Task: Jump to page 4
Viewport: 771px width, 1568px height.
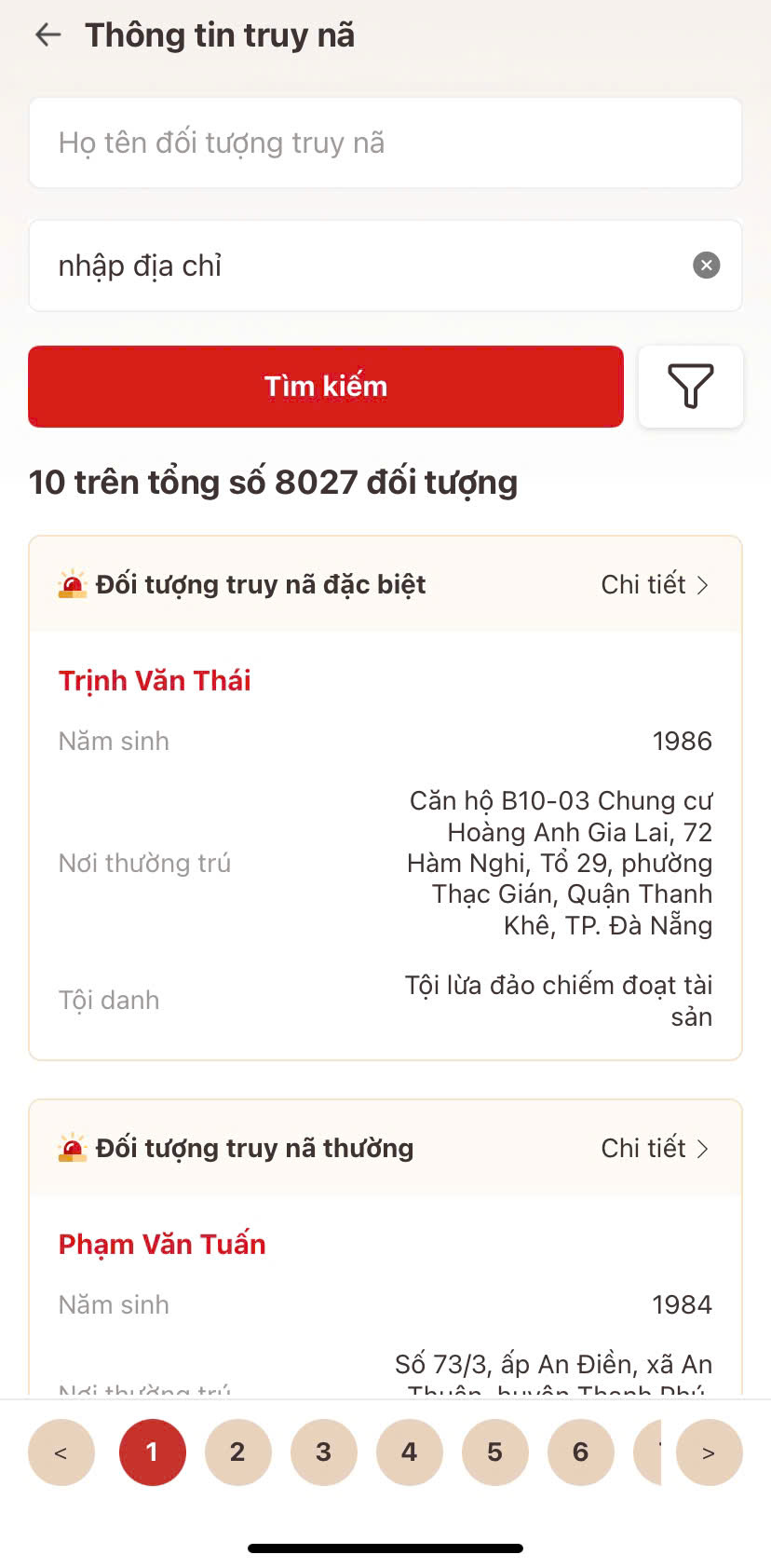Action: (410, 1452)
